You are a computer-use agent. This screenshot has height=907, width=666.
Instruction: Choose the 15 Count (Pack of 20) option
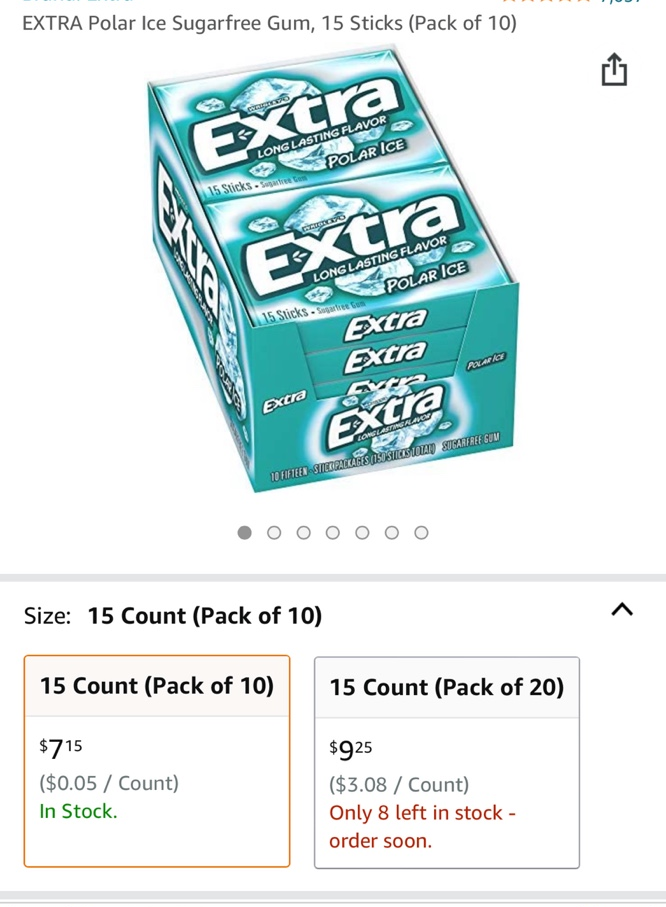coord(446,762)
